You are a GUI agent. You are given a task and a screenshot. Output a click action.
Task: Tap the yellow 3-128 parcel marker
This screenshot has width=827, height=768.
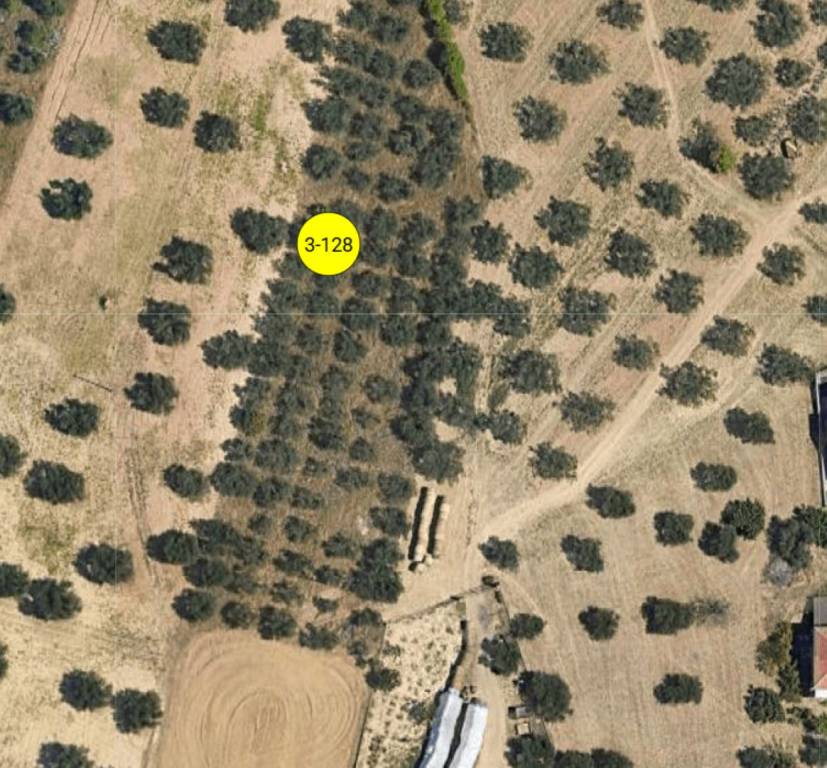pos(329,243)
